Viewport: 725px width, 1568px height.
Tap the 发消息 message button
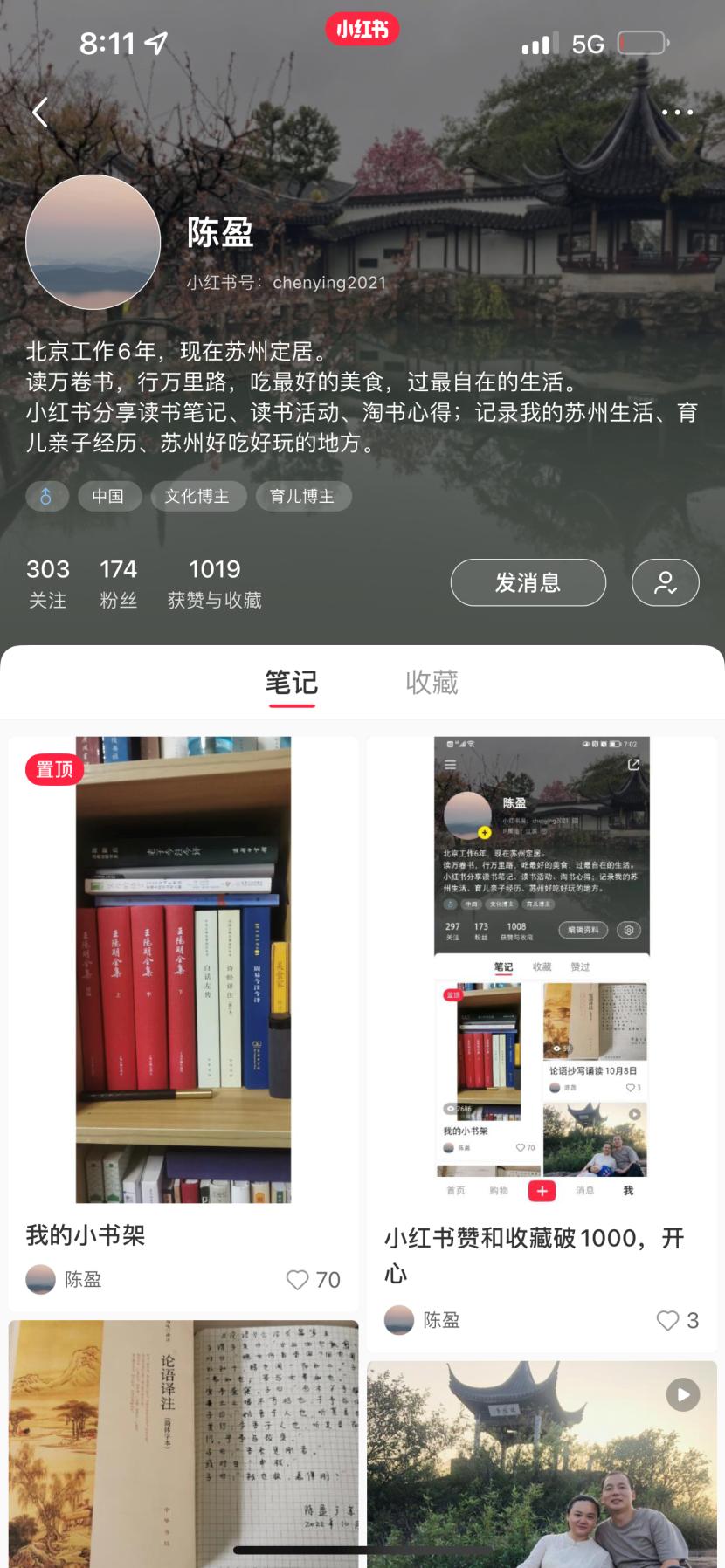coord(528,582)
